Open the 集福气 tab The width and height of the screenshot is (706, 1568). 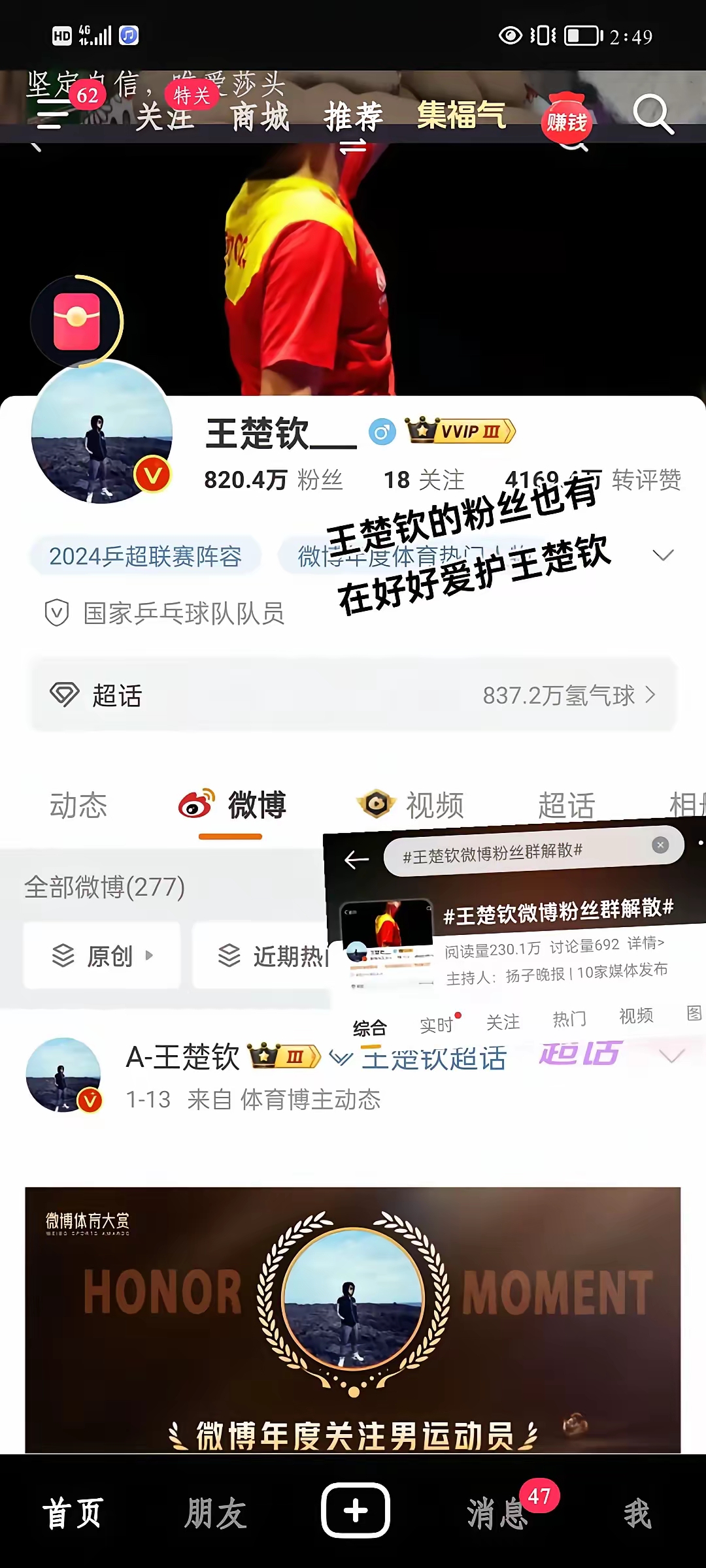[462, 116]
